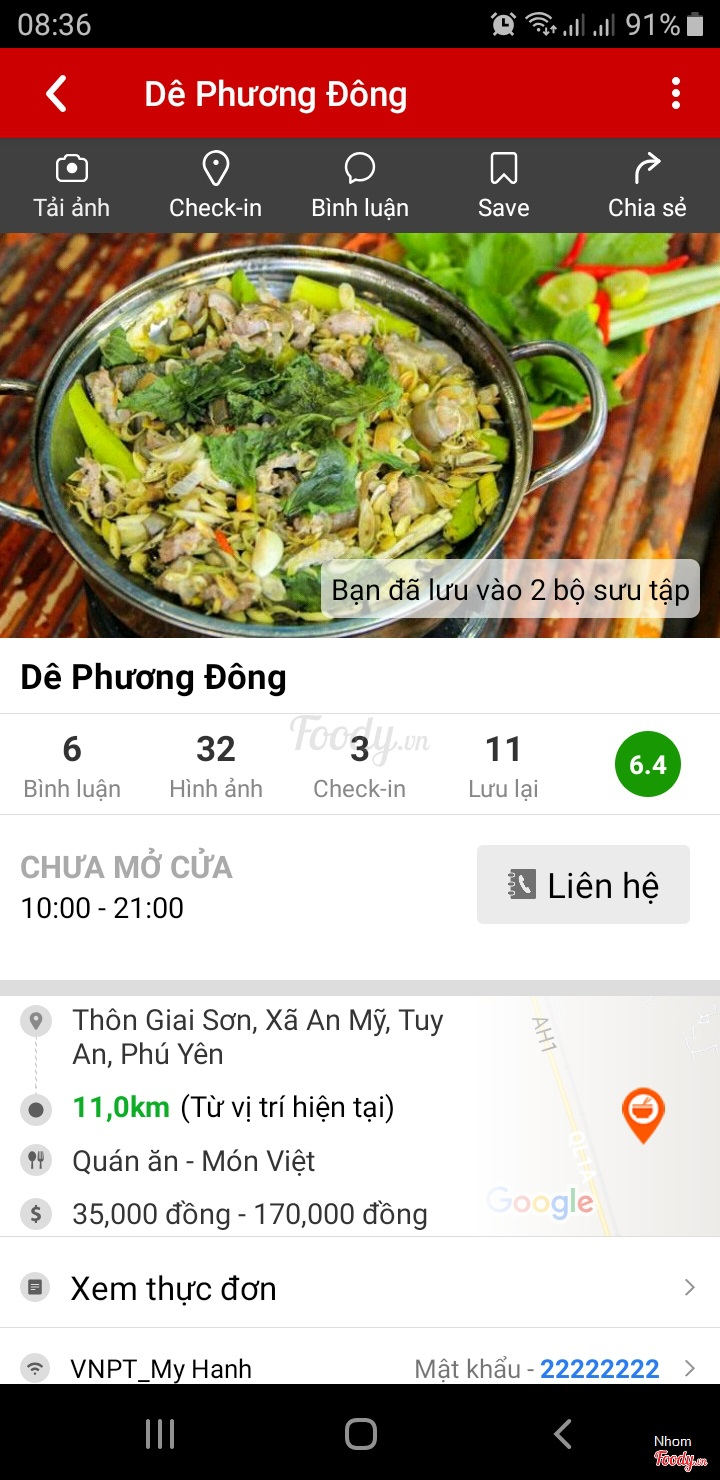Tap the Save bookmark action

pyautogui.click(x=503, y=186)
